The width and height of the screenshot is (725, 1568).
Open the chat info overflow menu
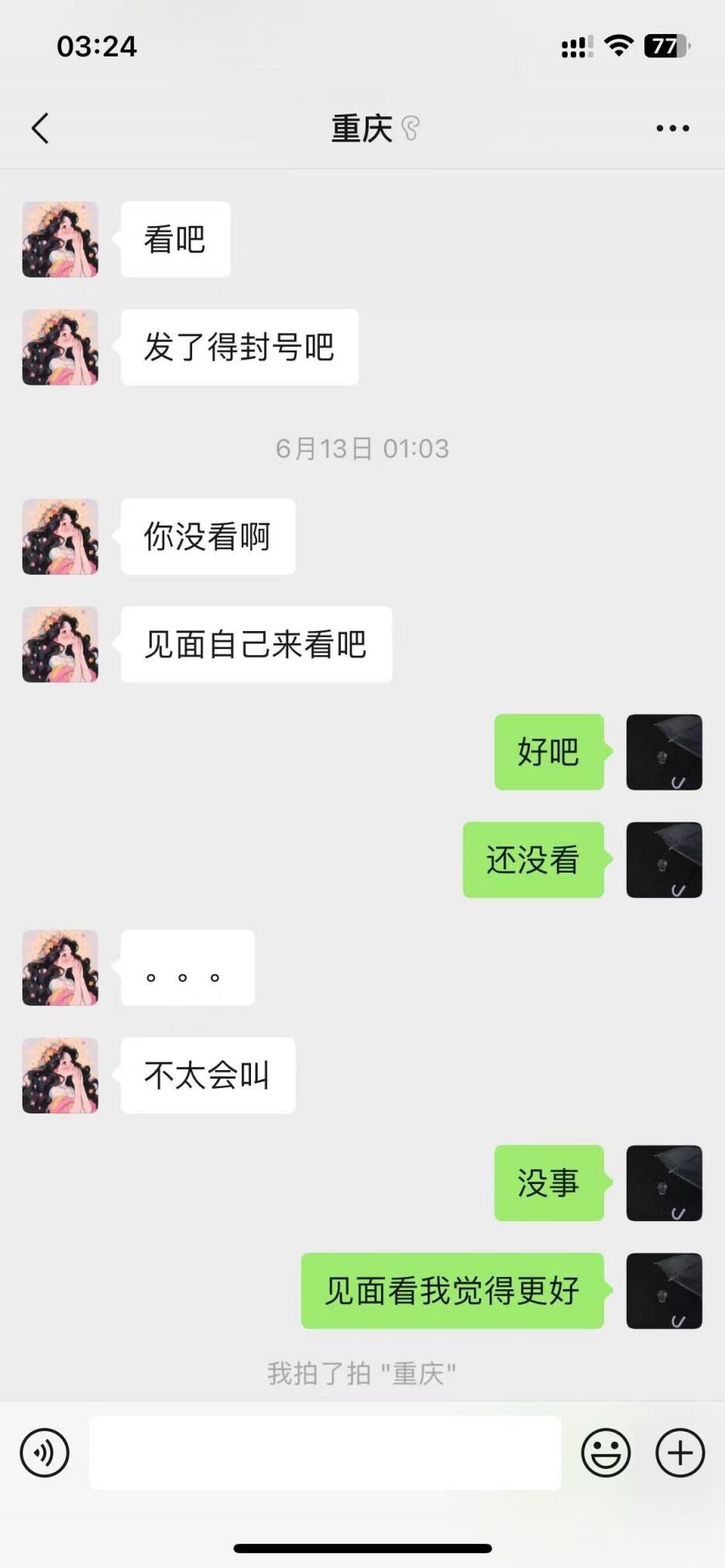[672, 129]
